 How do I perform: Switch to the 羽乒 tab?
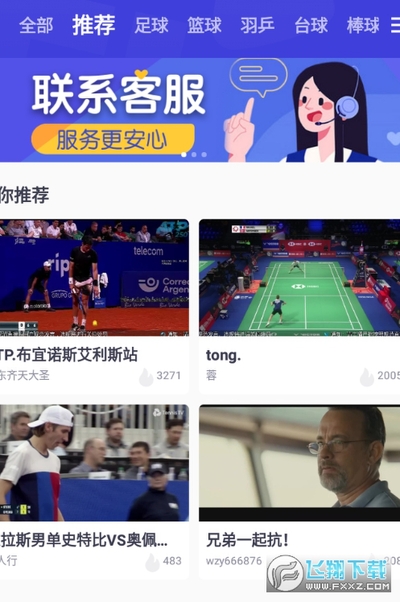coord(258,26)
